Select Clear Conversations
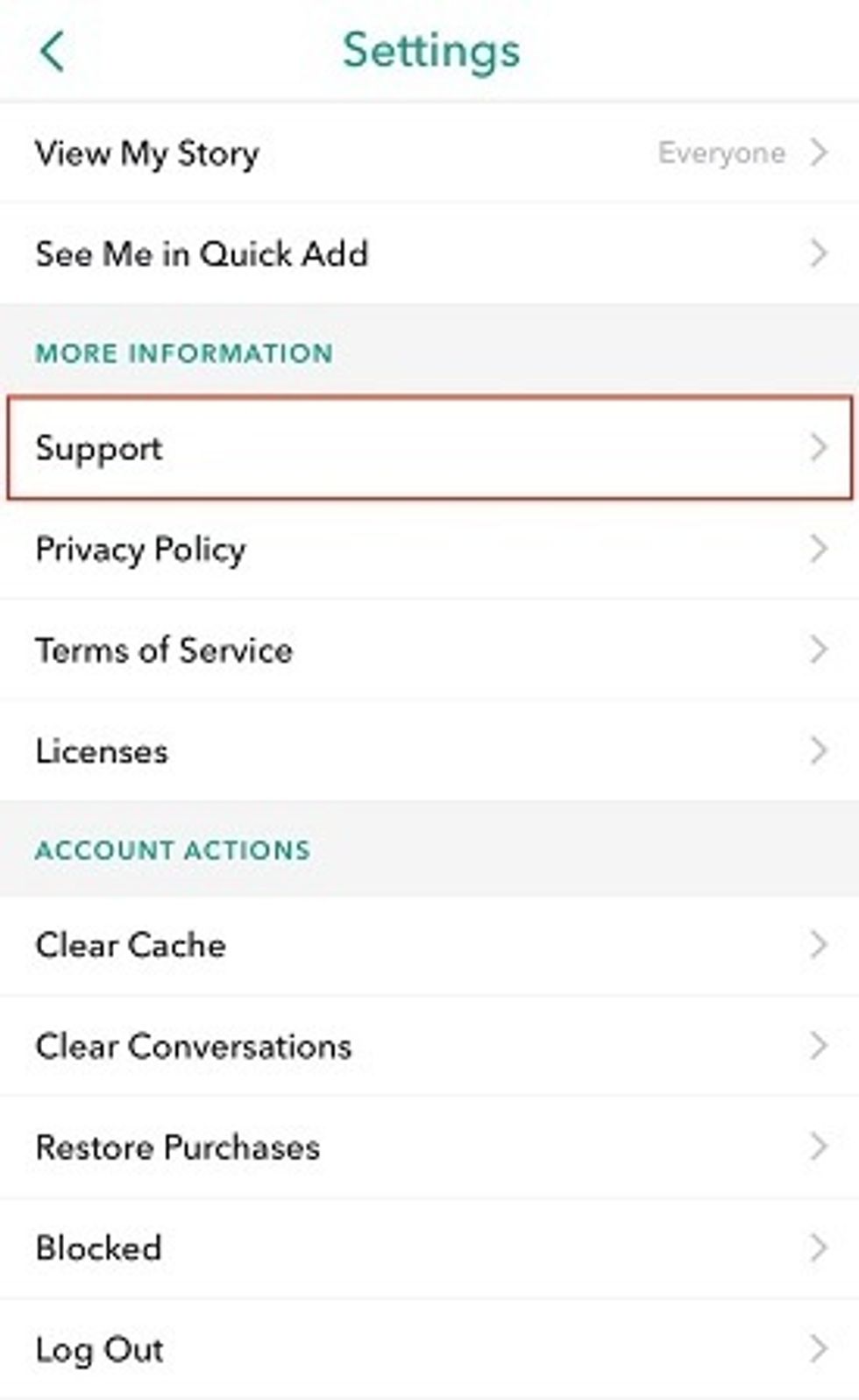Image resolution: width=859 pixels, height=1400 pixels. [429, 1046]
